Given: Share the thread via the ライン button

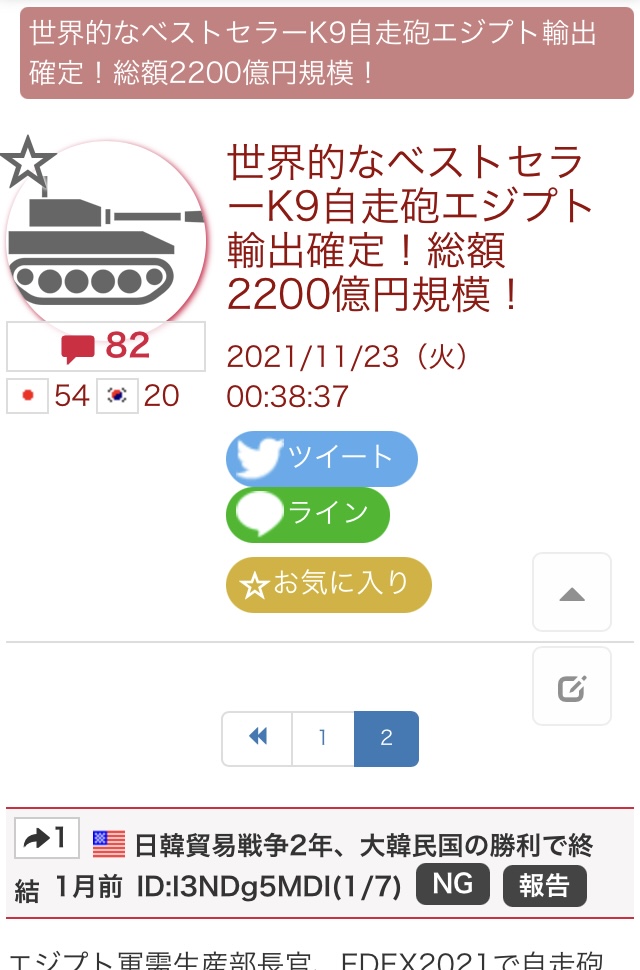Looking at the screenshot, I should tap(307, 514).
